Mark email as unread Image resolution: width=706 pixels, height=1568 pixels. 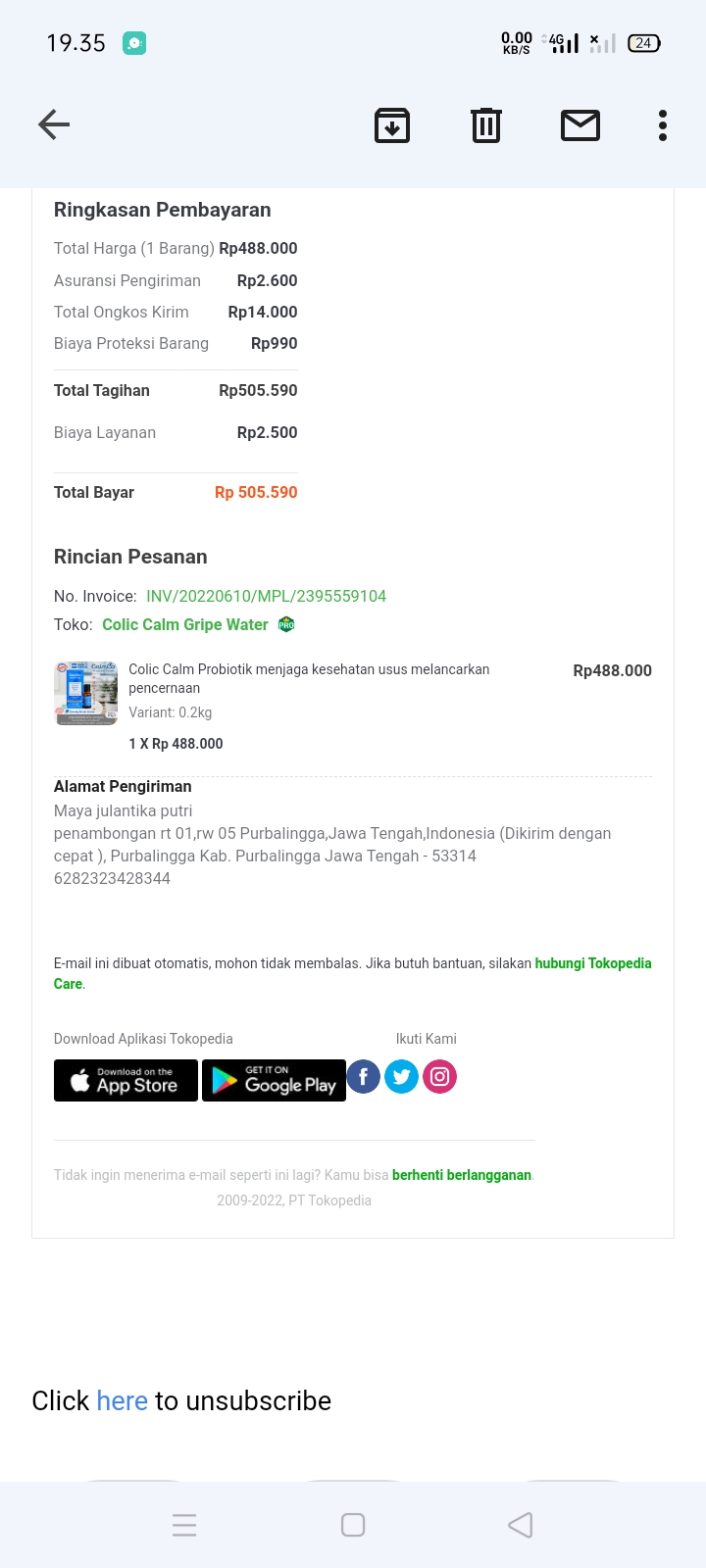[x=580, y=125]
